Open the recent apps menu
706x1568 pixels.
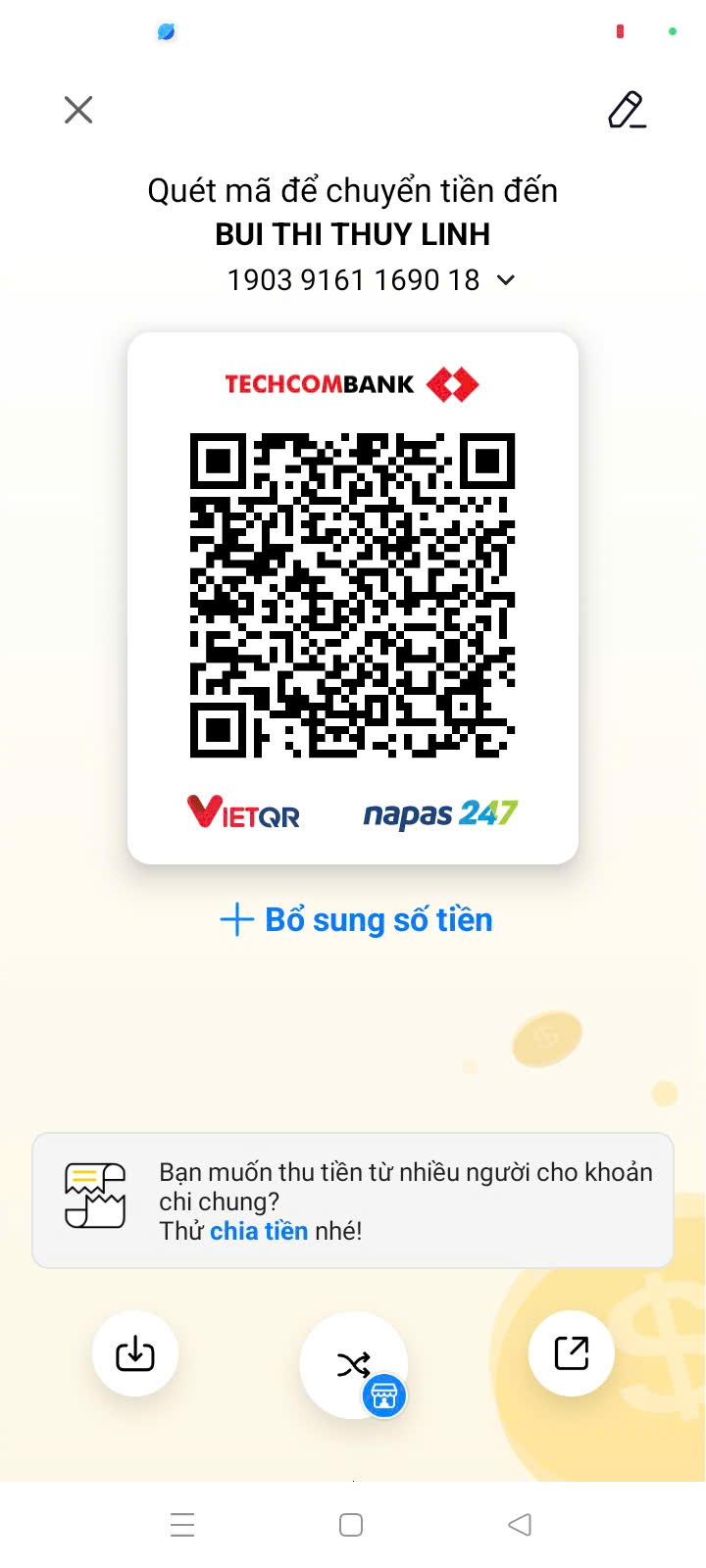click(x=182, y=1525)
